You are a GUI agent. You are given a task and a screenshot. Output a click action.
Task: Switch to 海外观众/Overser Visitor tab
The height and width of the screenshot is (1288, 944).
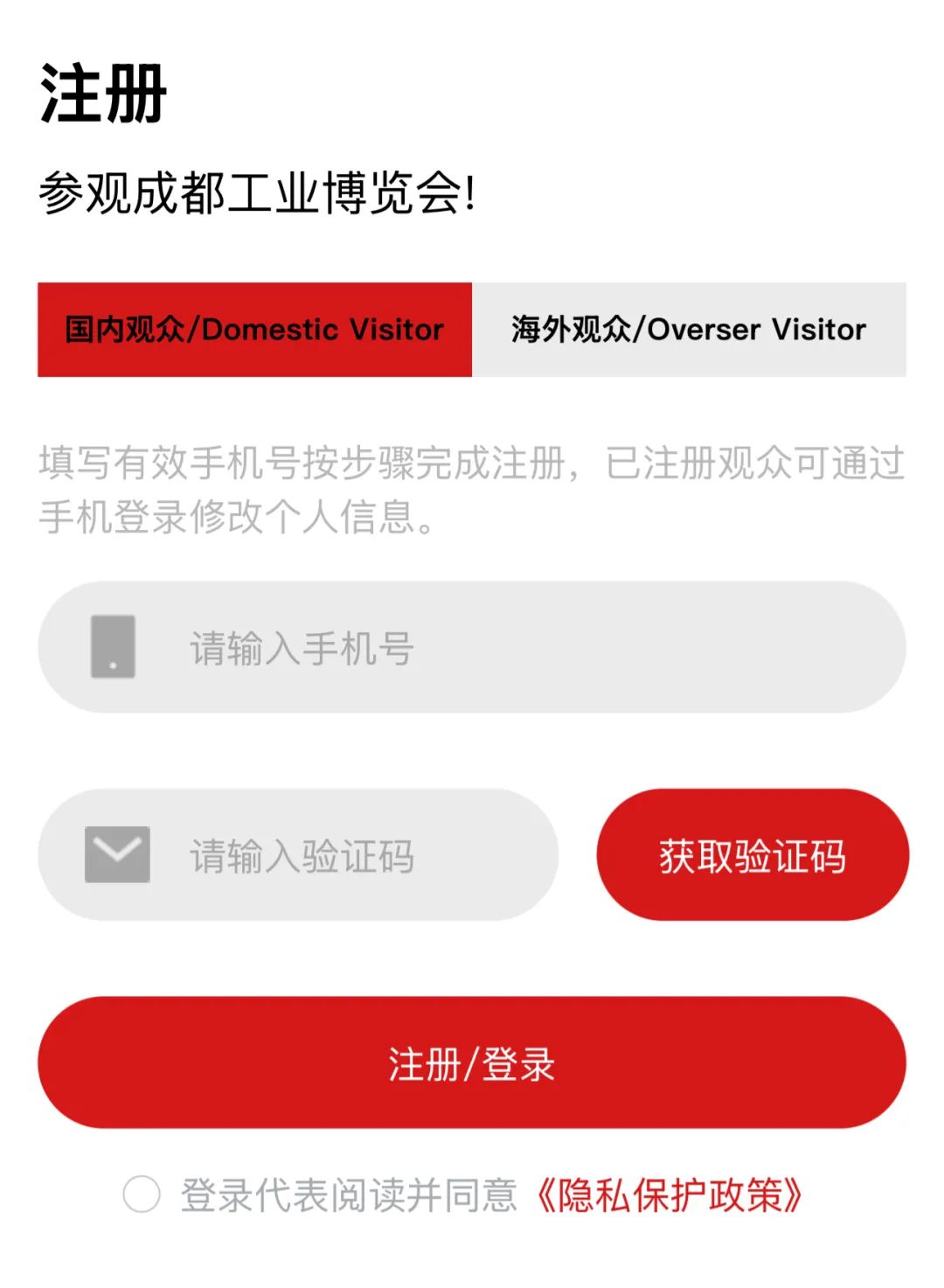pos(689,330)
